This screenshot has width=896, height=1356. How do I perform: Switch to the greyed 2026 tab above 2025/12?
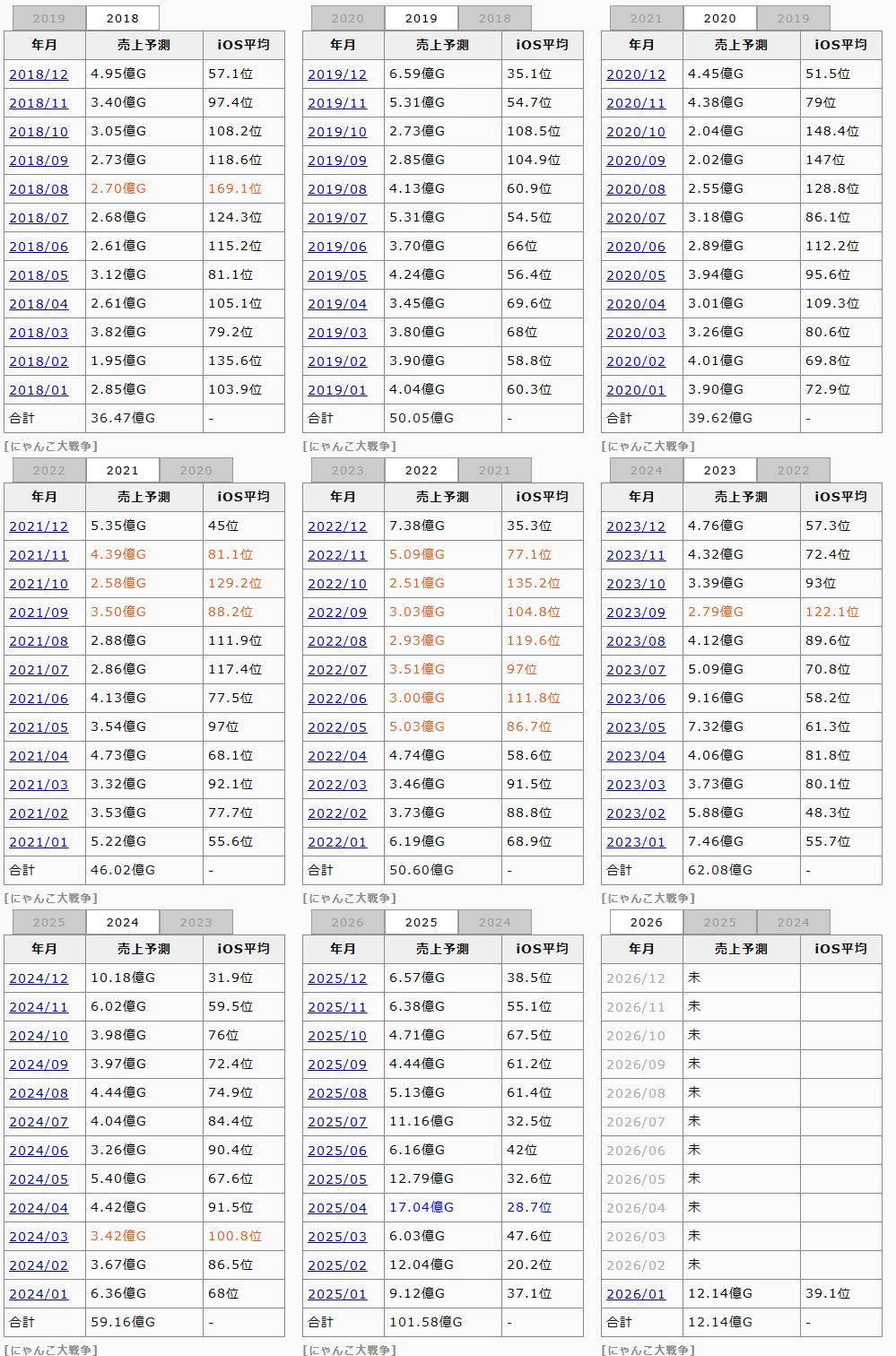pos(348,922)
